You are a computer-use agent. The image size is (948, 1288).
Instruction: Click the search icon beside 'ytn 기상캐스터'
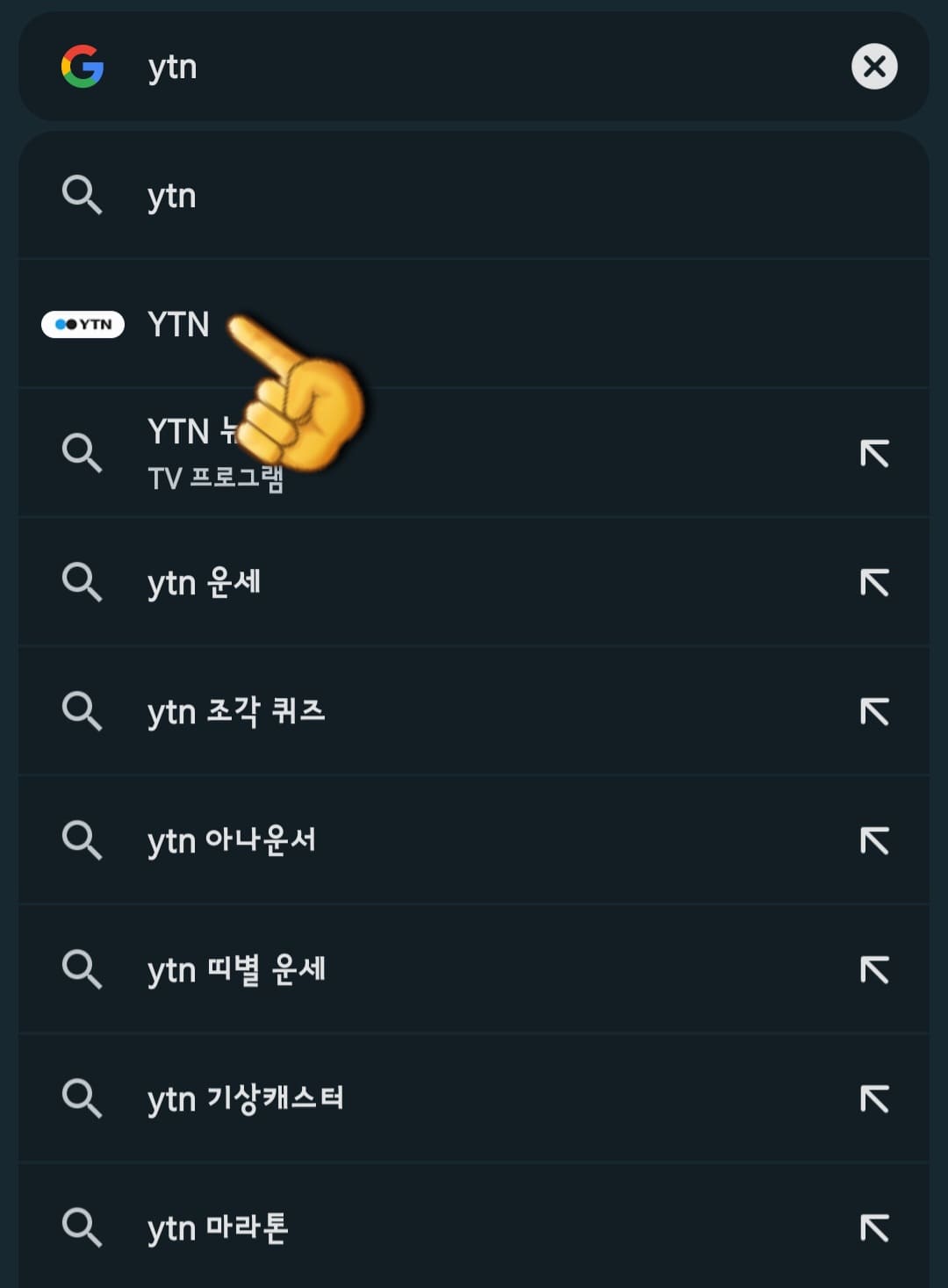click(x=83, y=1097)
